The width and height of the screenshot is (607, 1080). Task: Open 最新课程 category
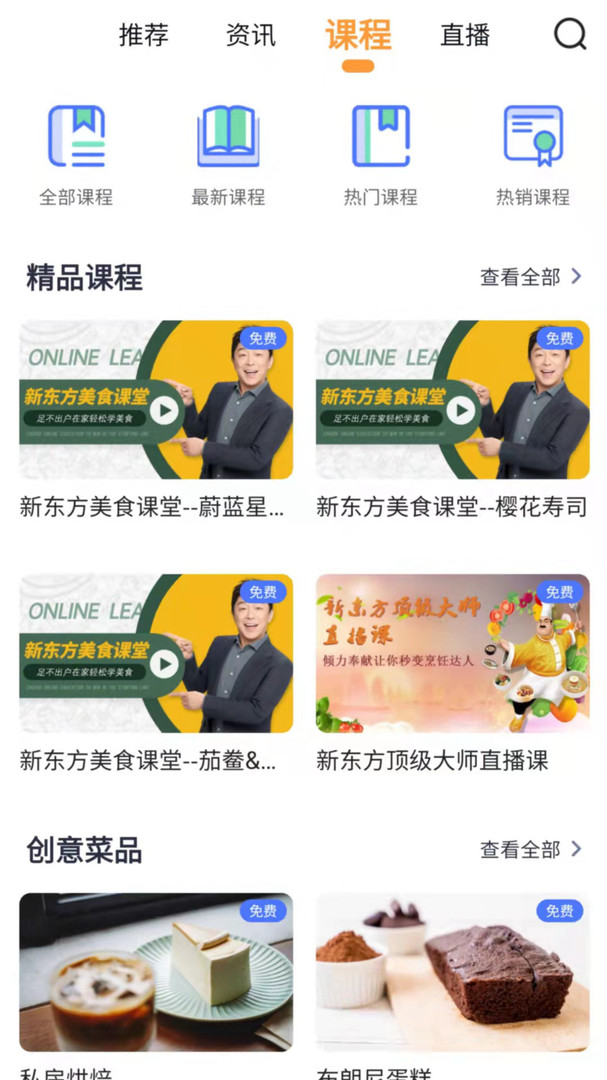point(228,156)
